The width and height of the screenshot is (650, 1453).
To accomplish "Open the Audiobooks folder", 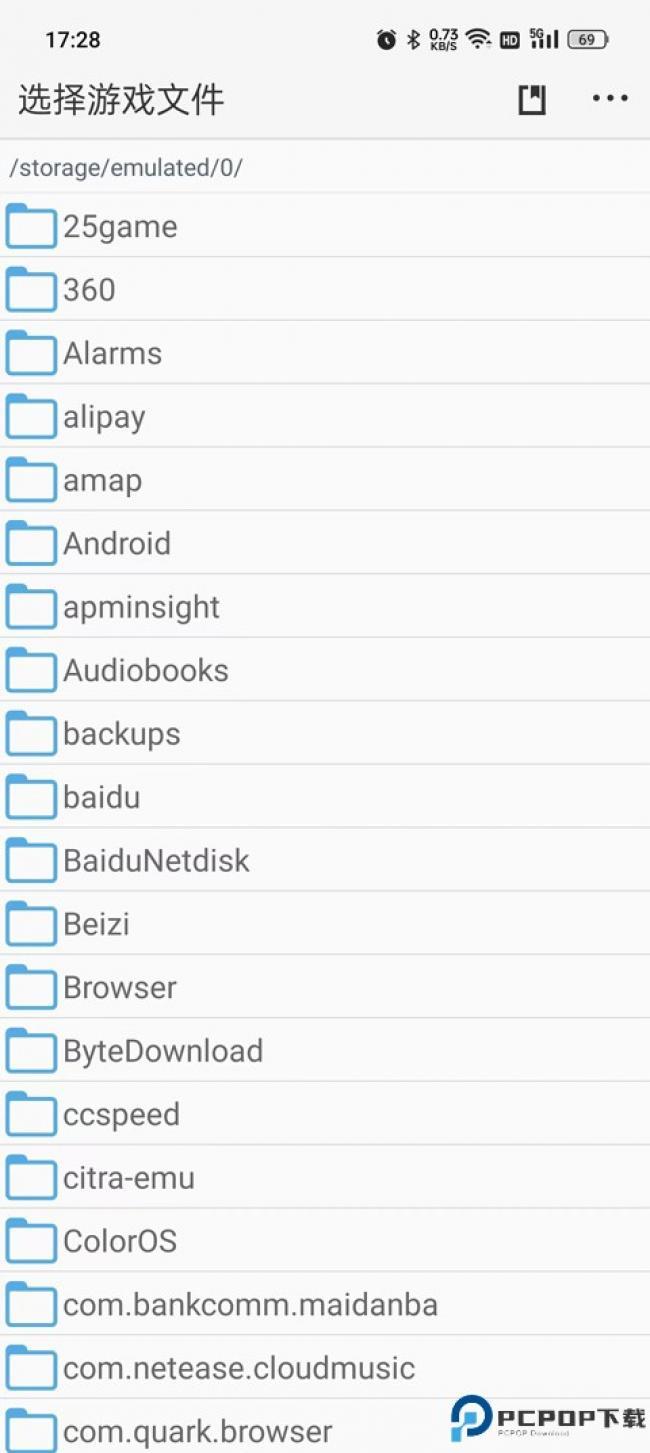I will click(146, 670).
